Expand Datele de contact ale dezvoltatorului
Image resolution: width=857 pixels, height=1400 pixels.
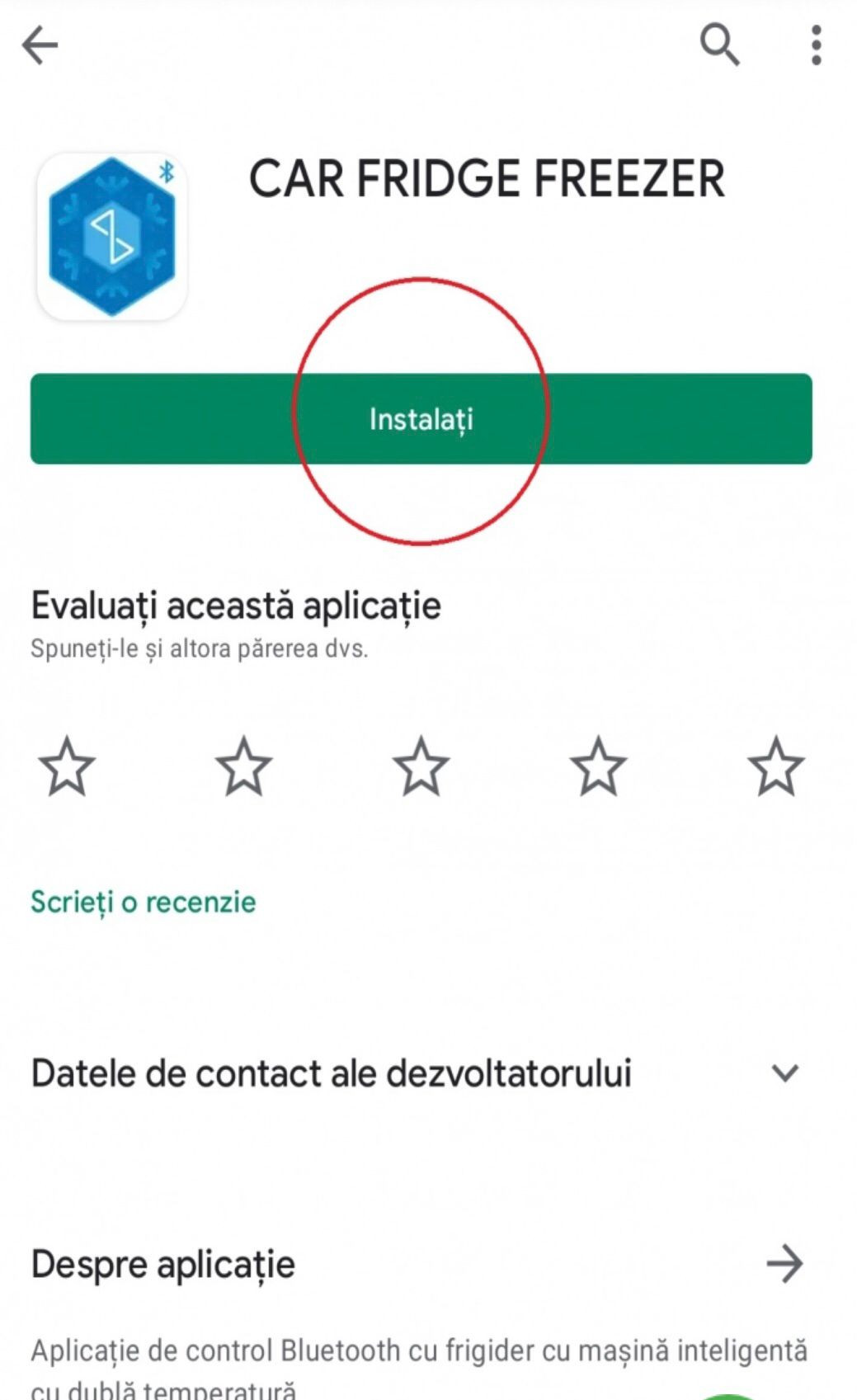coord(784,1073)
